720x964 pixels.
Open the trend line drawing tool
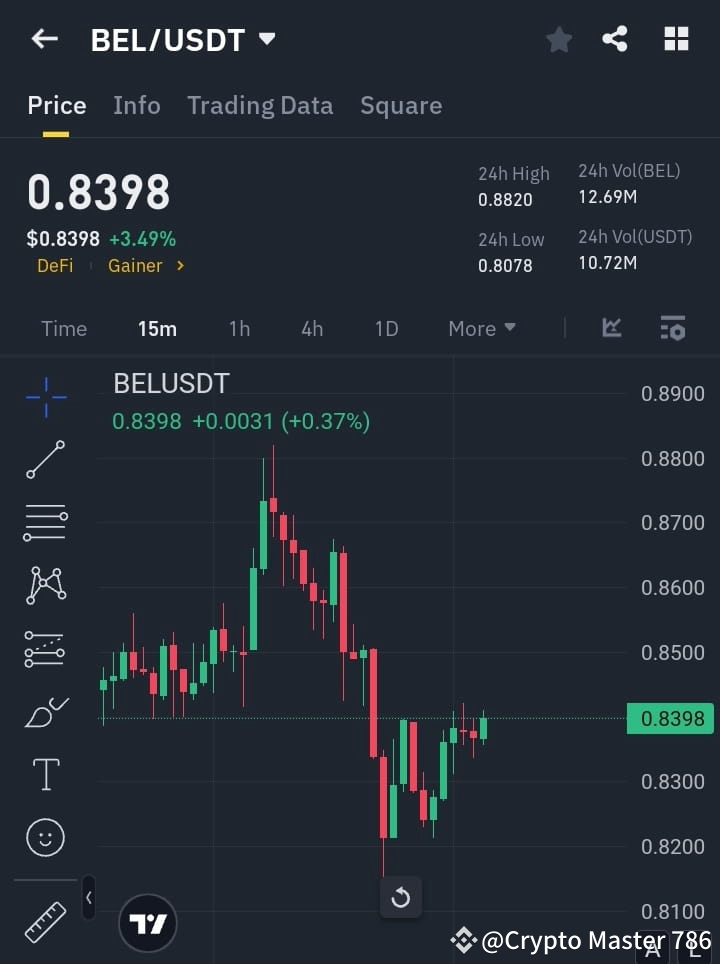(44, 461)
